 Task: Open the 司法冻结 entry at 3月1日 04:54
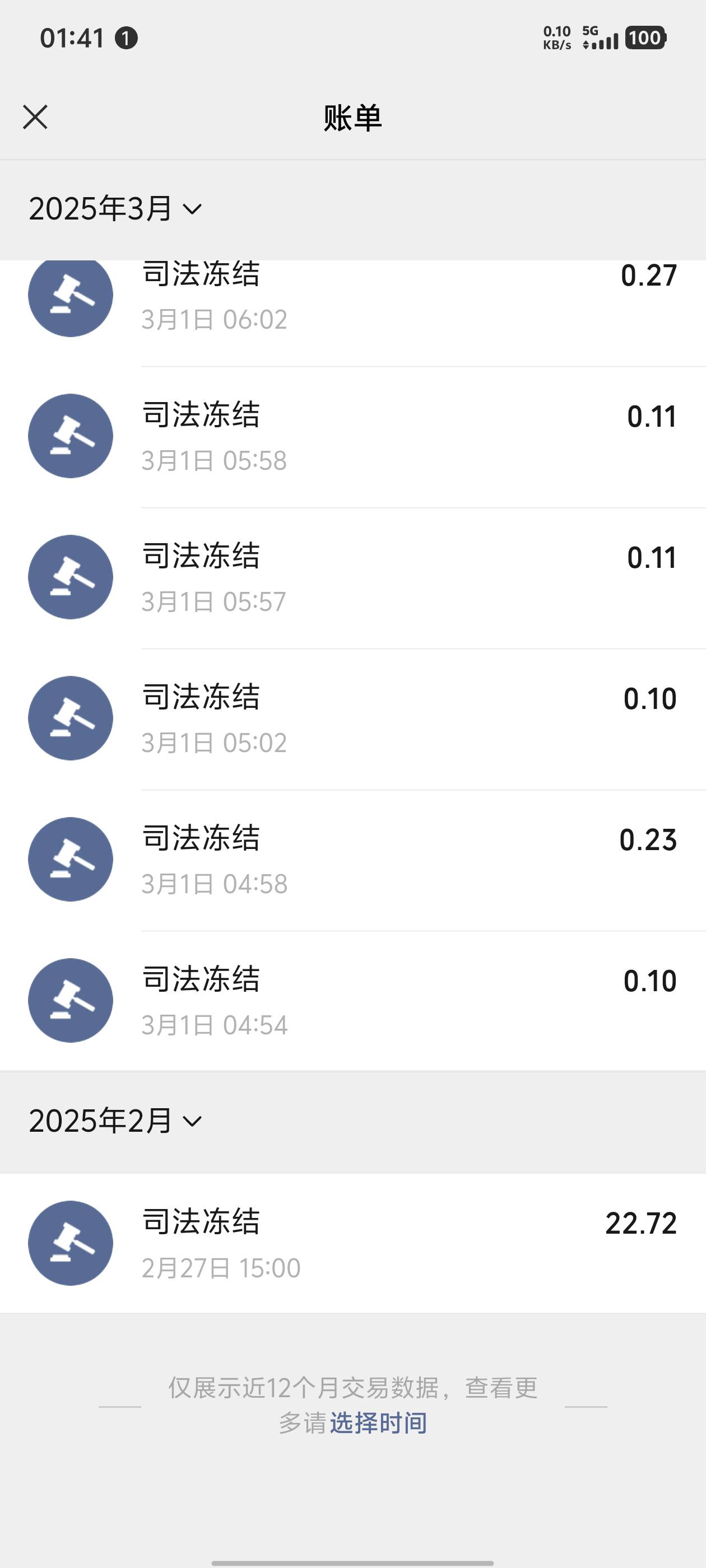[352, 1001]
